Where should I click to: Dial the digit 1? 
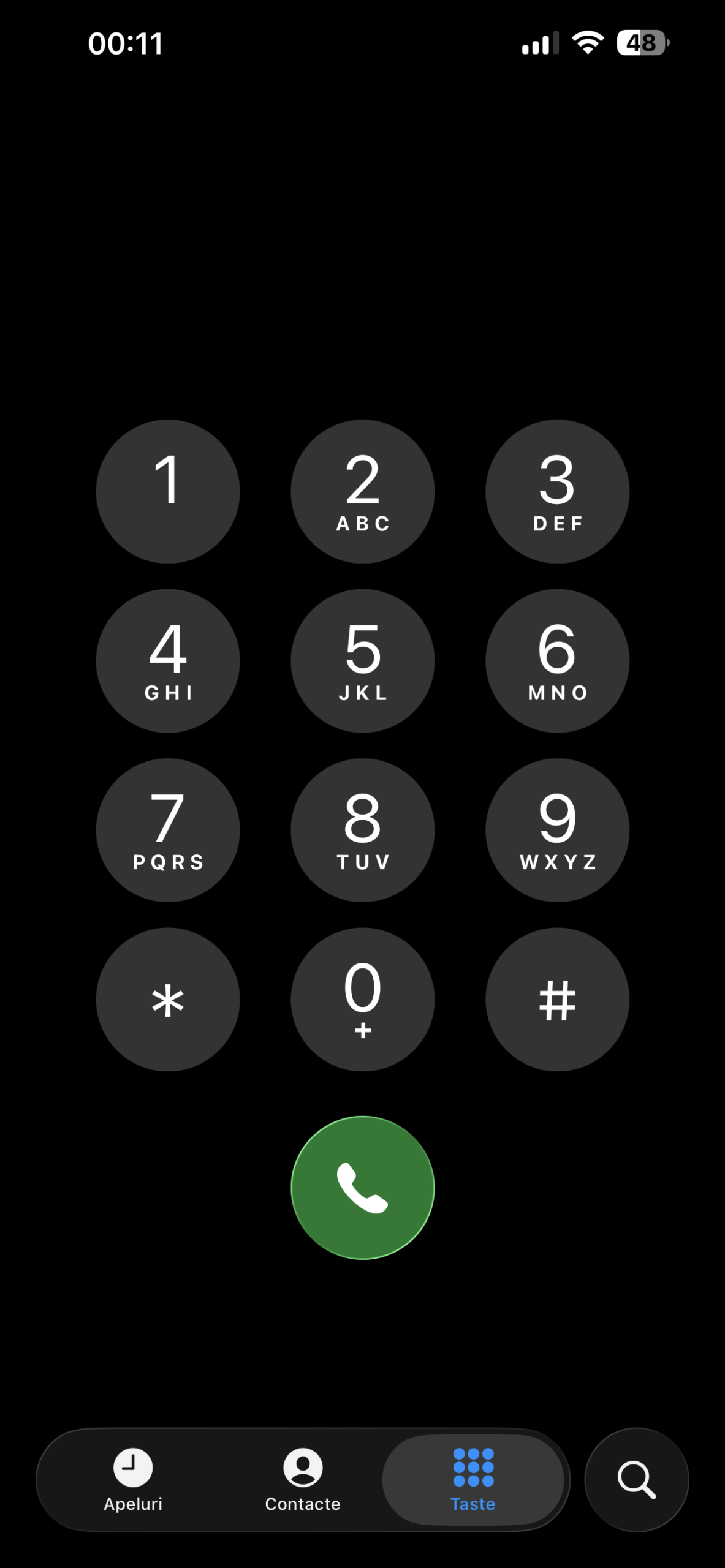click(x=167, y=491)
